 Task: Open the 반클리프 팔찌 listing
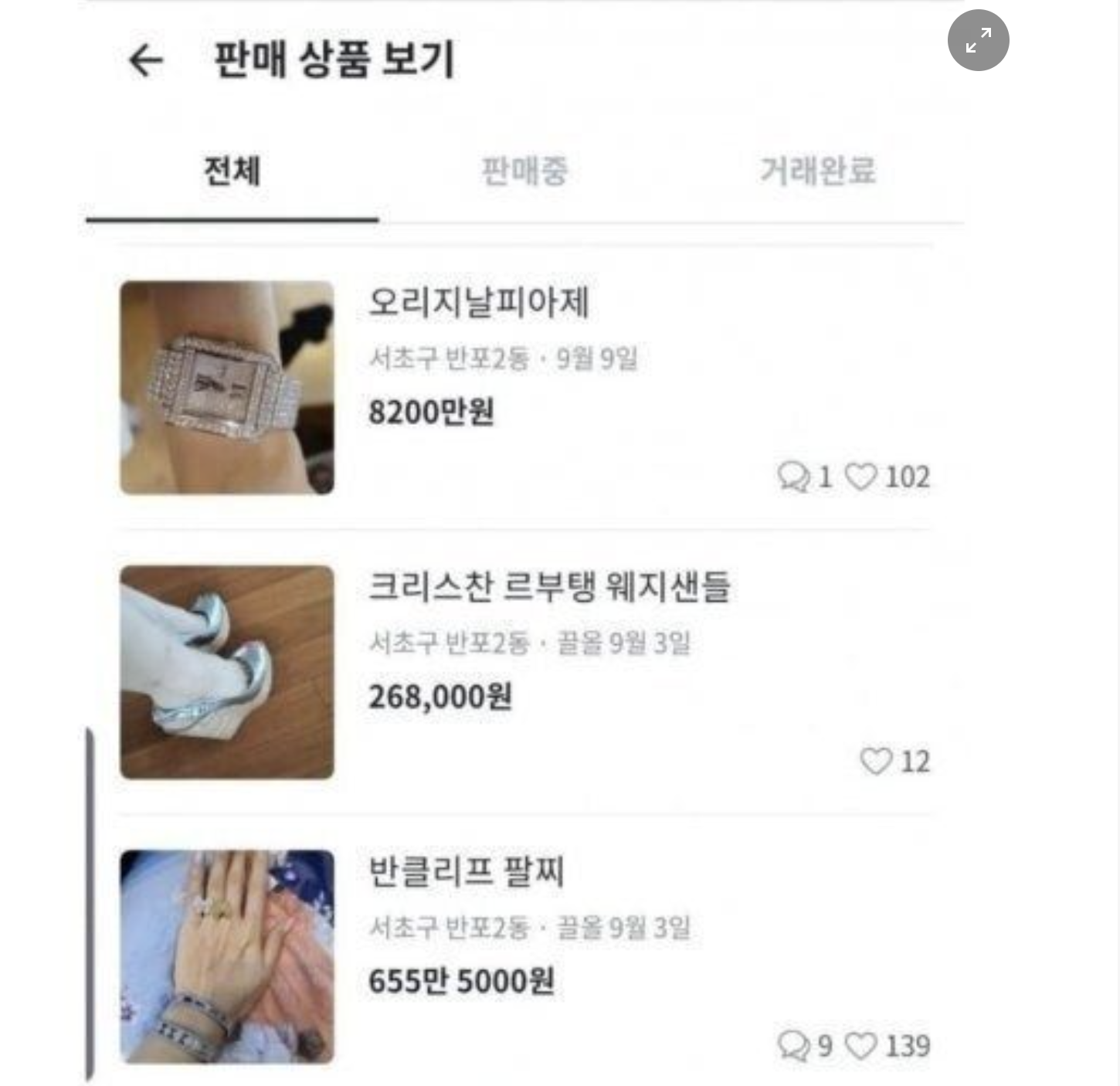[x=467, y=871]
